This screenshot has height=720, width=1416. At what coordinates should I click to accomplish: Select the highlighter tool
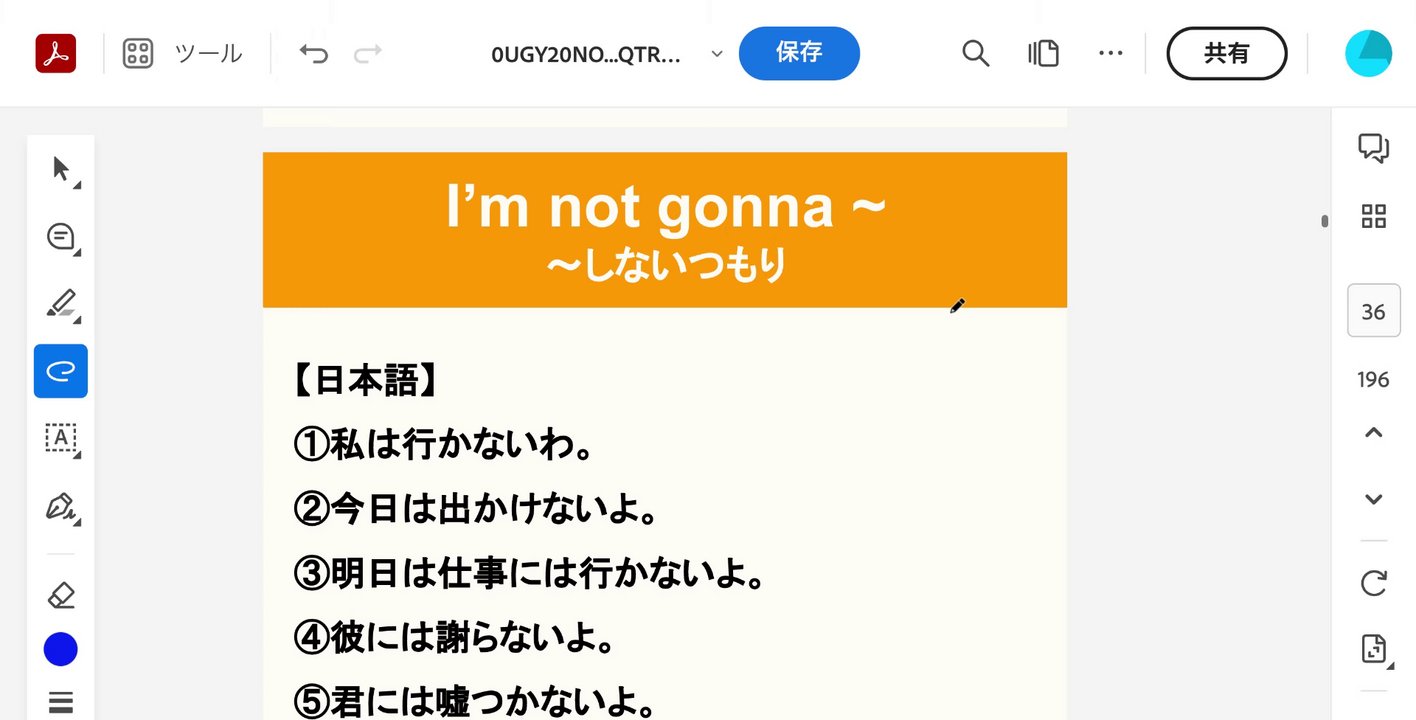click(x=62, y=303)
